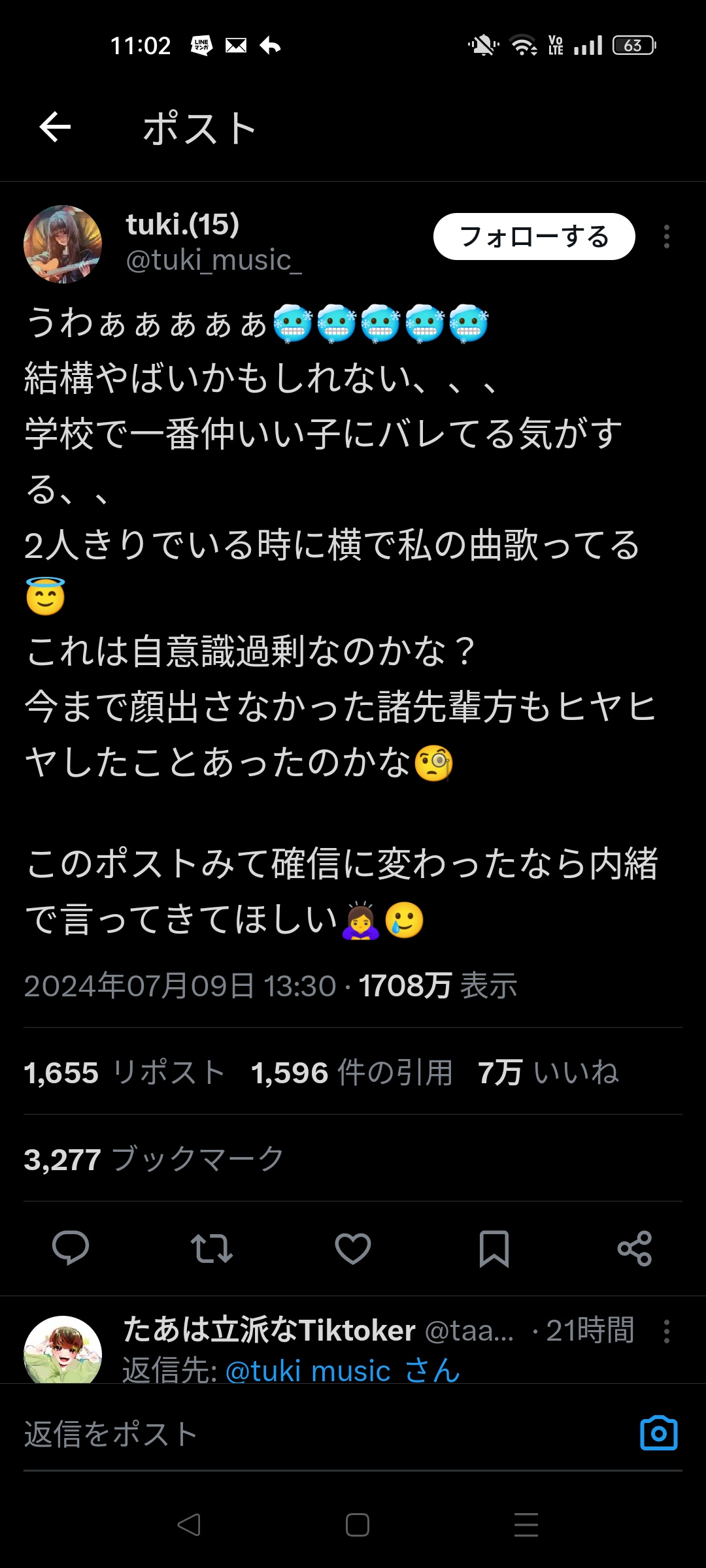Repost tuki.'s post
706x1568 pixels.
(212, 1248)
